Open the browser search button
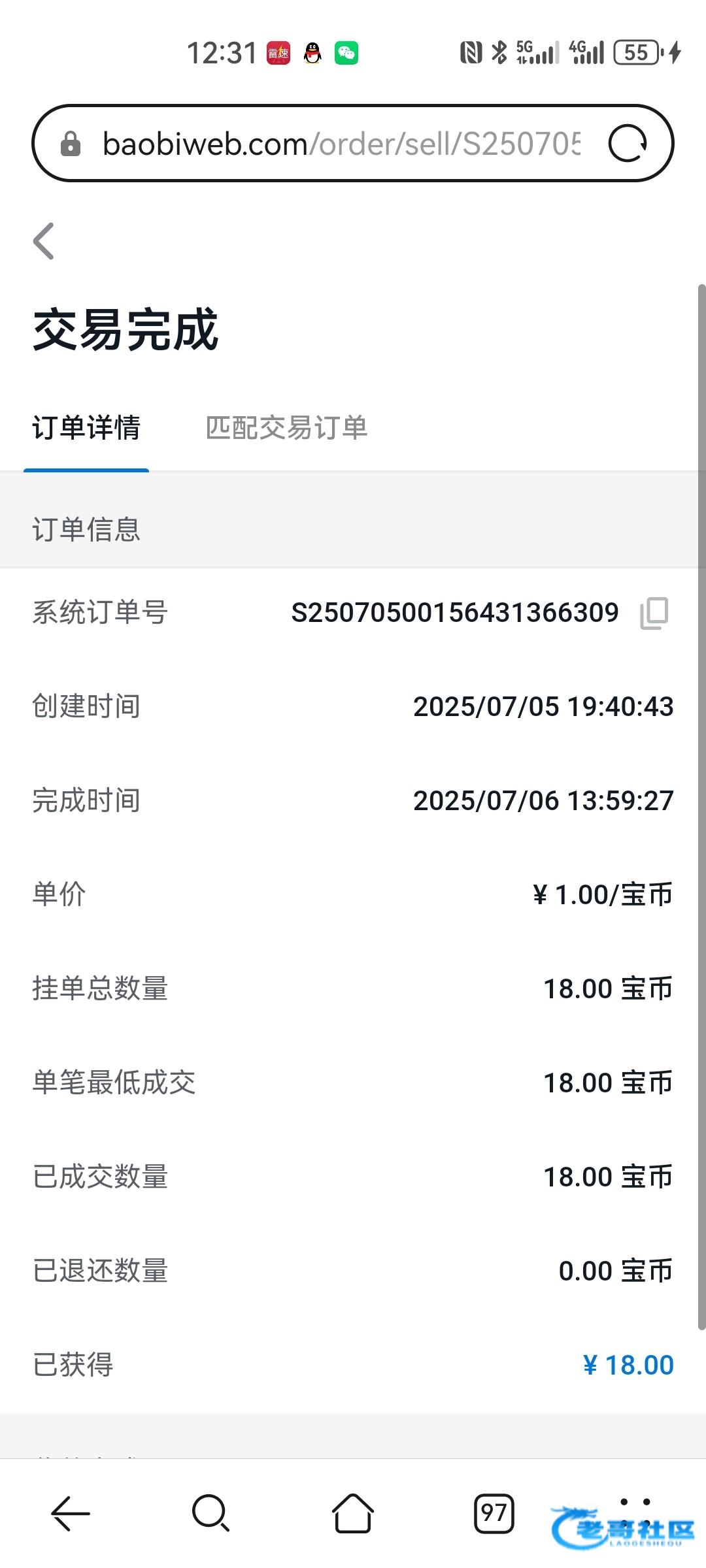The width and height of the screenshot is (706, 1568). point(210,1513)
